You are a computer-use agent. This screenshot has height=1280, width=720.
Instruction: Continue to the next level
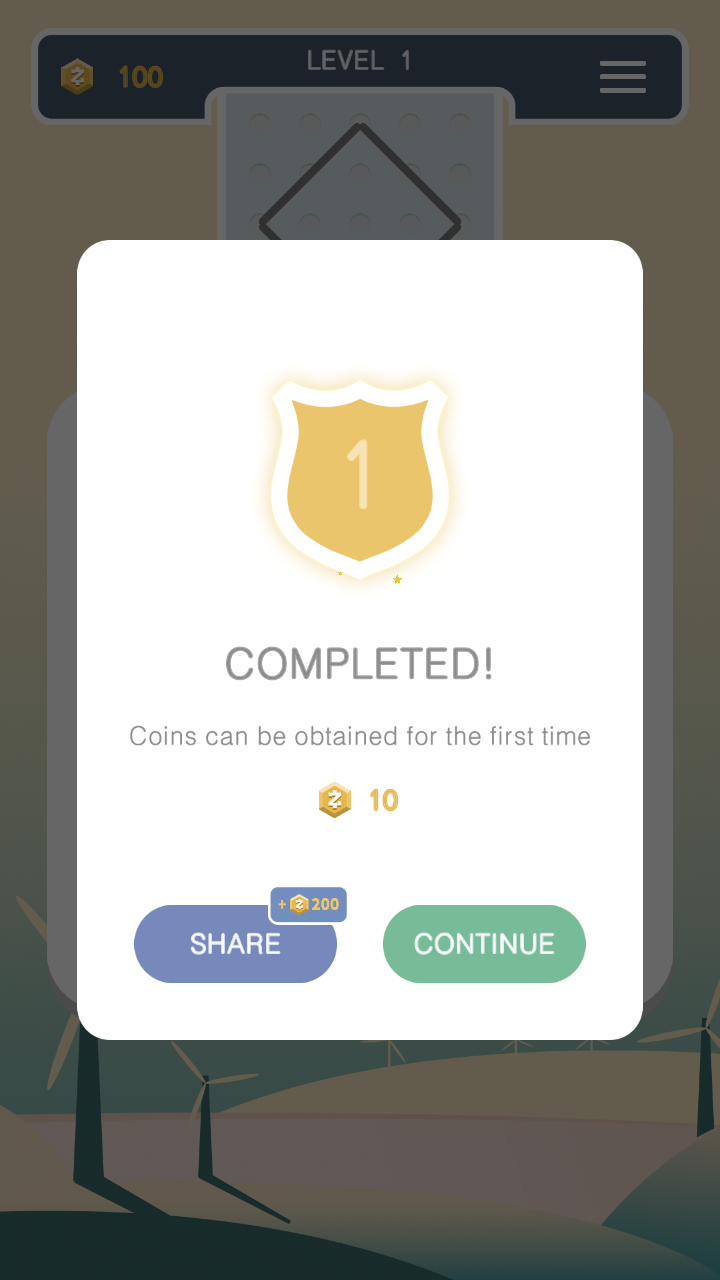tap(484, 944)
